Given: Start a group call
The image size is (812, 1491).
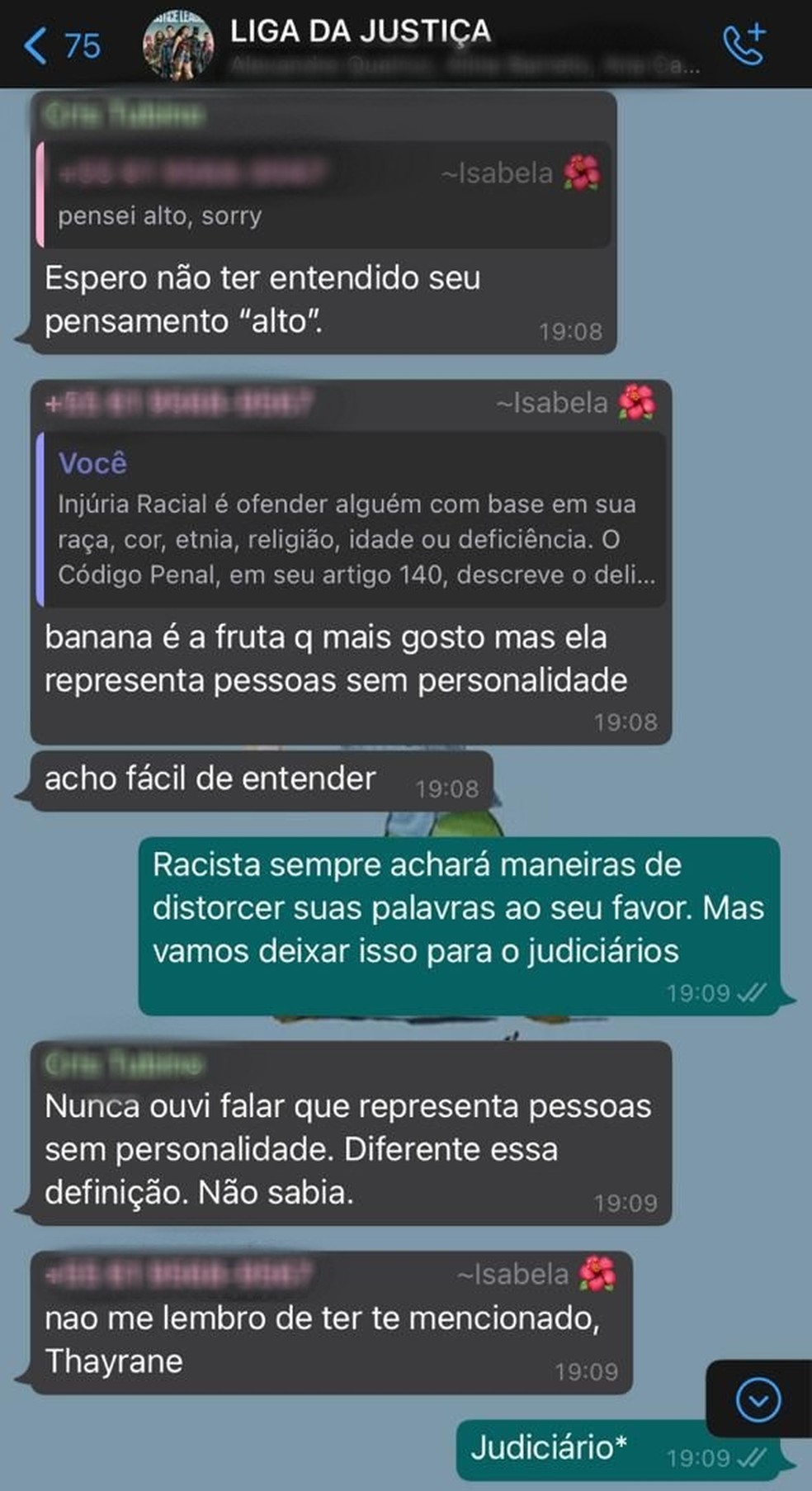Looking at the screenshot, I should click(x=744, y=45).
